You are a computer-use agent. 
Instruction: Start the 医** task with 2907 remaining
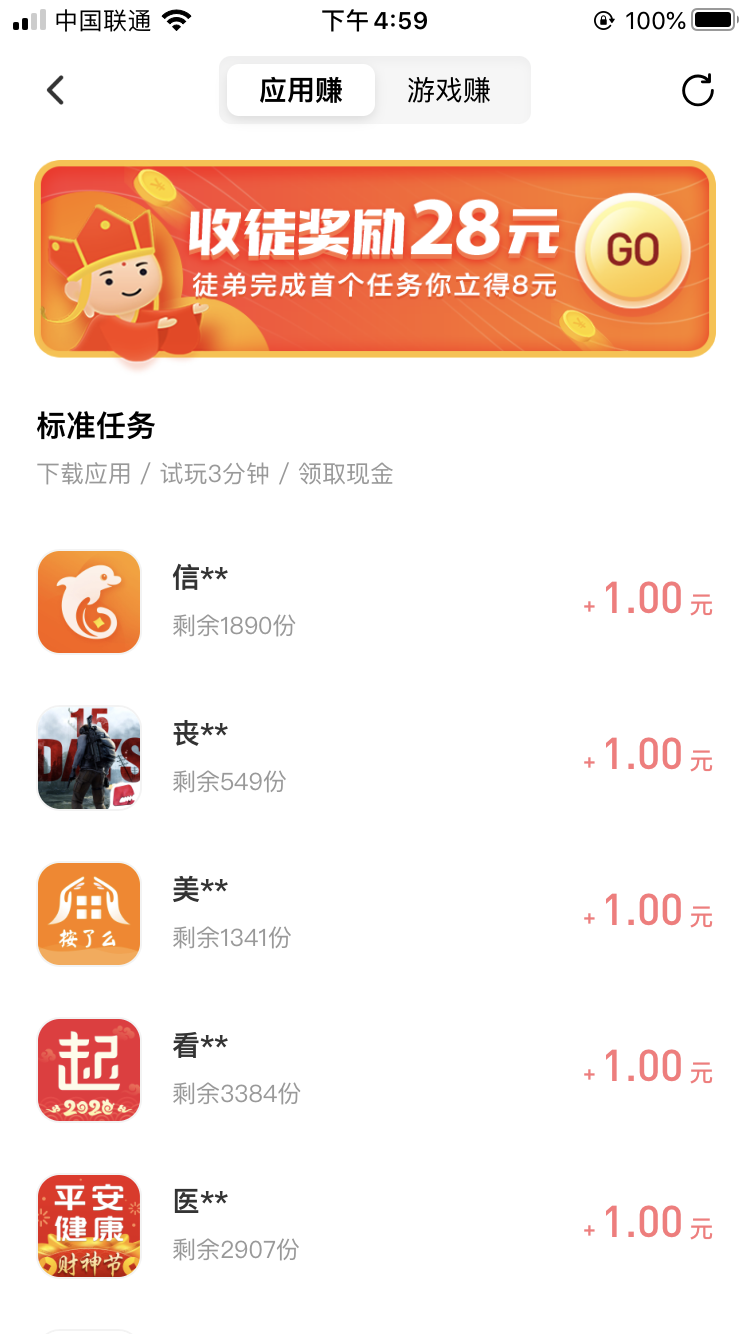coord(375,1226)
